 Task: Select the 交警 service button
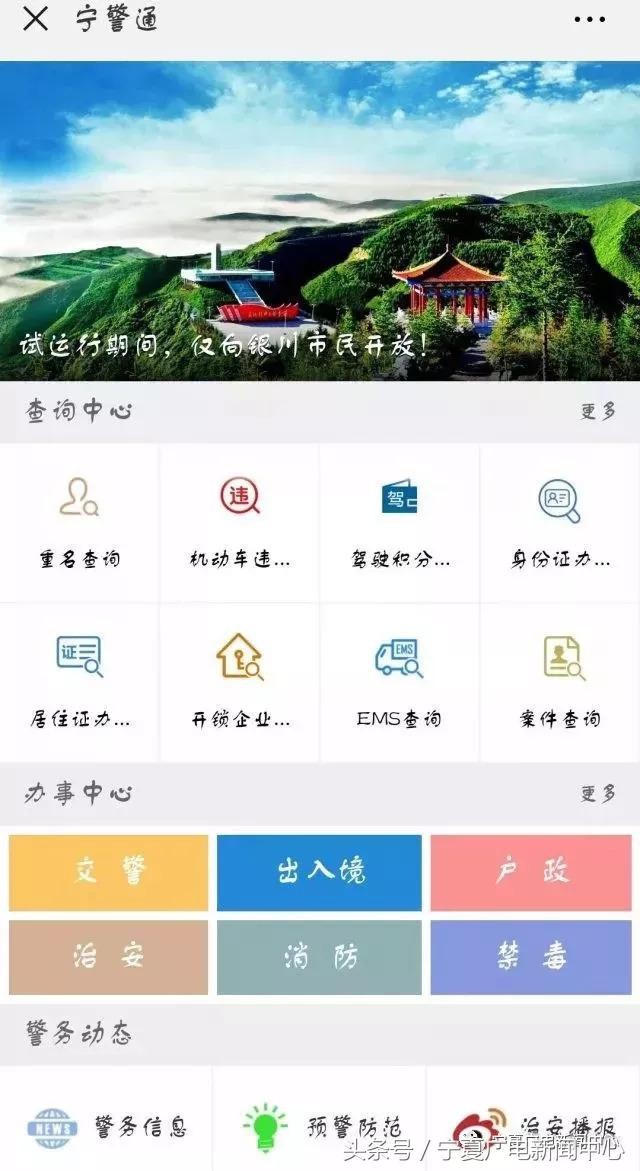[109, 873]
